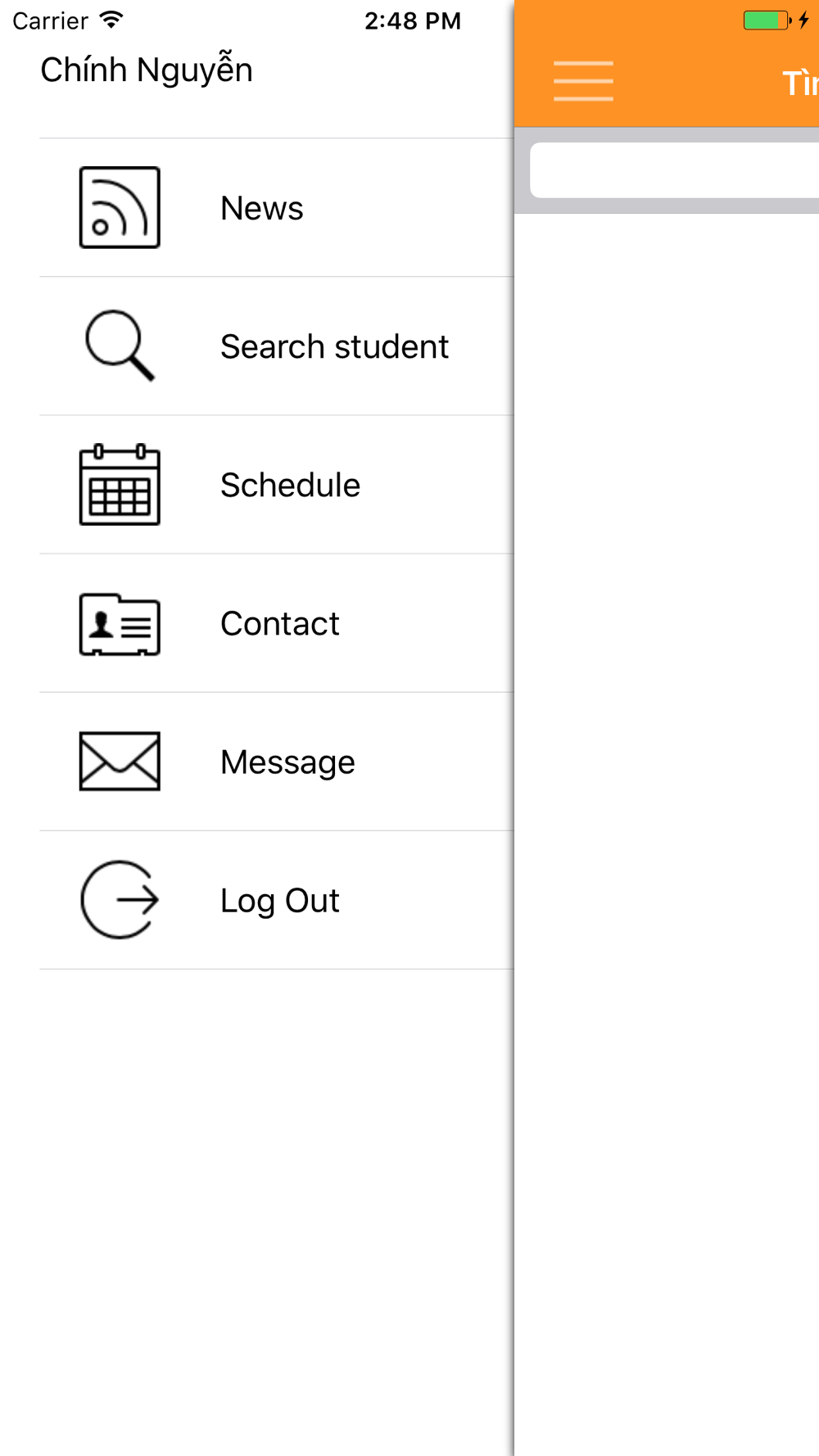
Task: Tap the hamburger menu icon to close the drawer
Action: (x=583, y=81)
